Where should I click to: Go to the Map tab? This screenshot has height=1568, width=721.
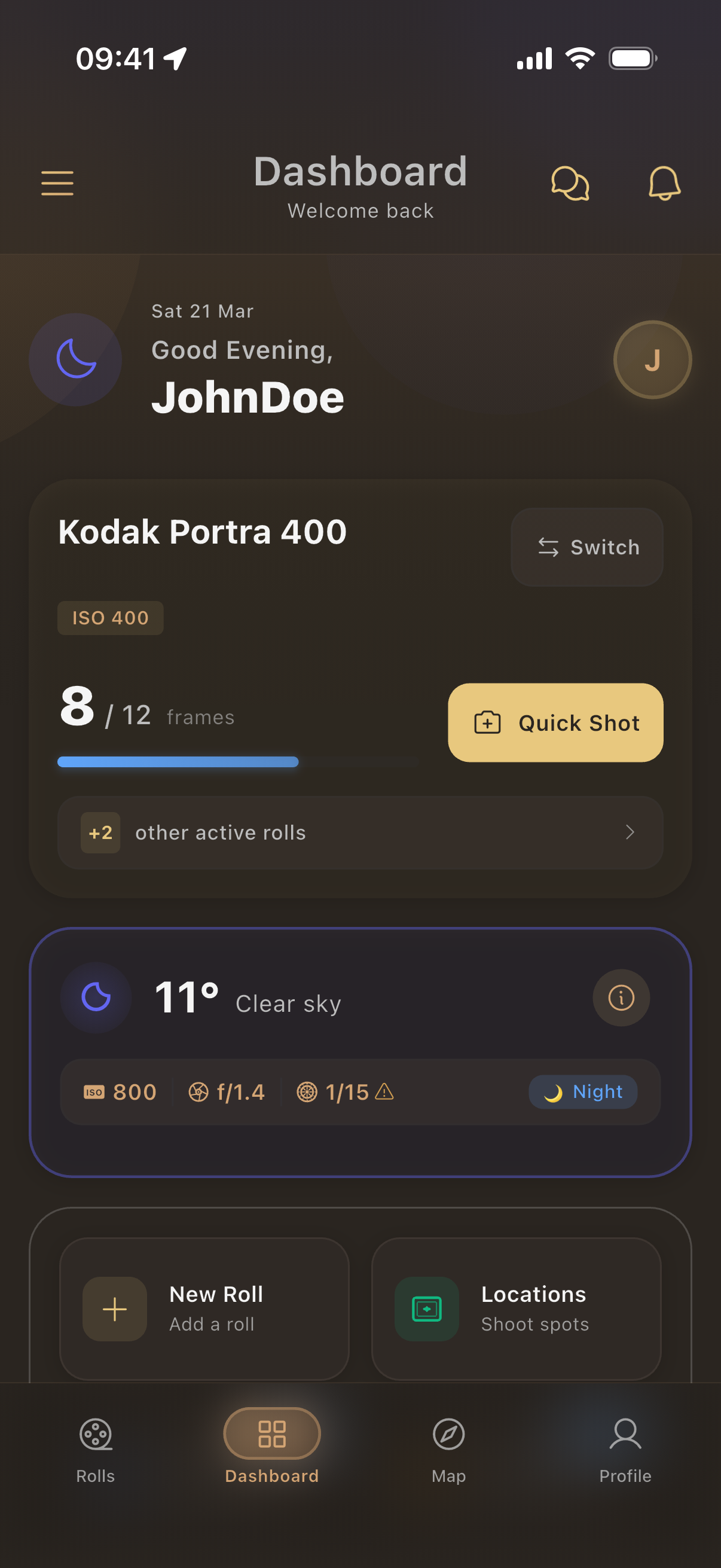pyautogui.click(x=448, y=1450)
